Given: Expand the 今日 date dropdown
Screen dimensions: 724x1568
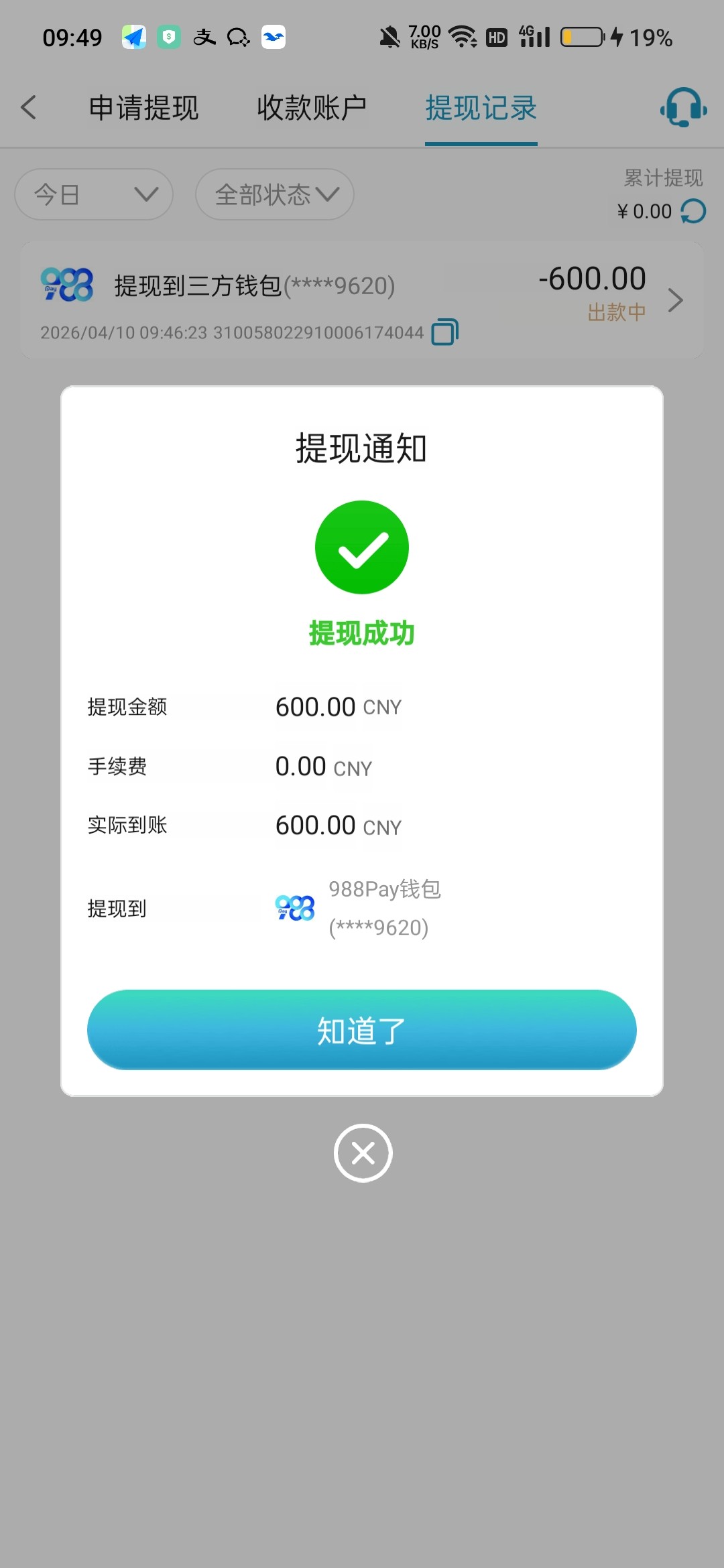Looking at the screenshot, I should (x=94, y=194).
